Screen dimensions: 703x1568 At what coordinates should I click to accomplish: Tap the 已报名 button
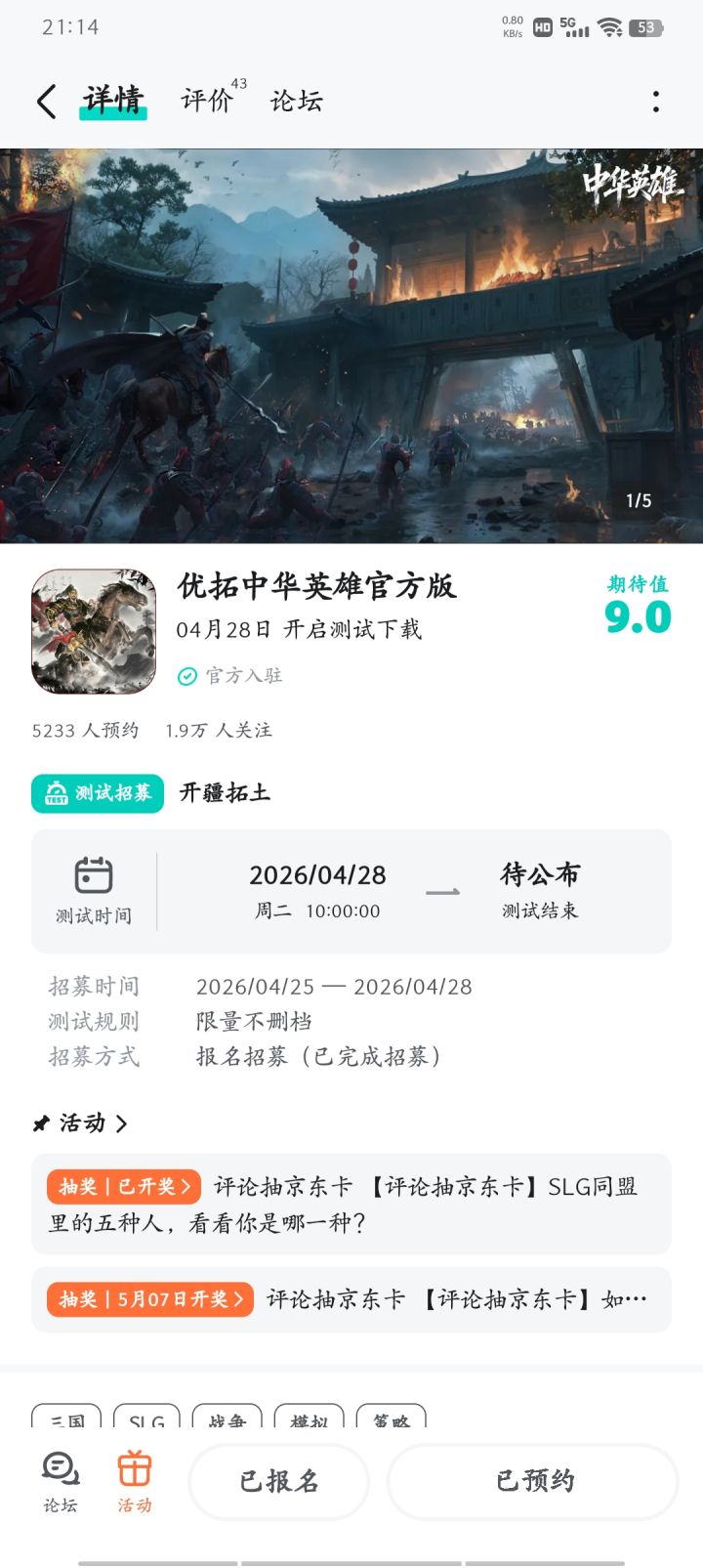[x=278, y=1480]
